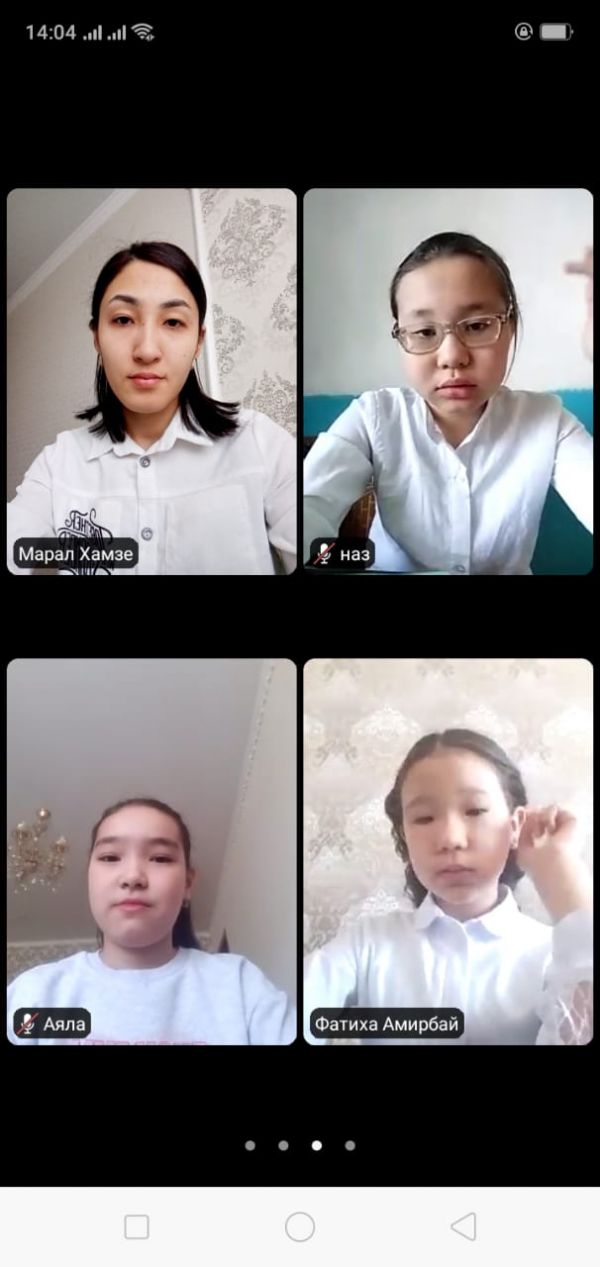Screen dimensions: 600x1267
Task: Open the recent apps view
Action: pyautogui.click(x=136, y=1226)
